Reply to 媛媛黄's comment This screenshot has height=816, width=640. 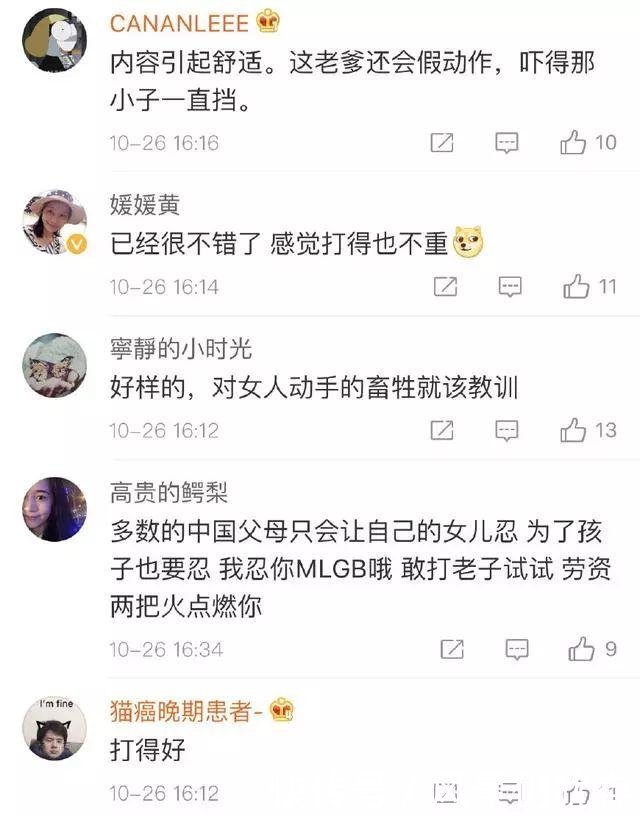coord(510,287)
